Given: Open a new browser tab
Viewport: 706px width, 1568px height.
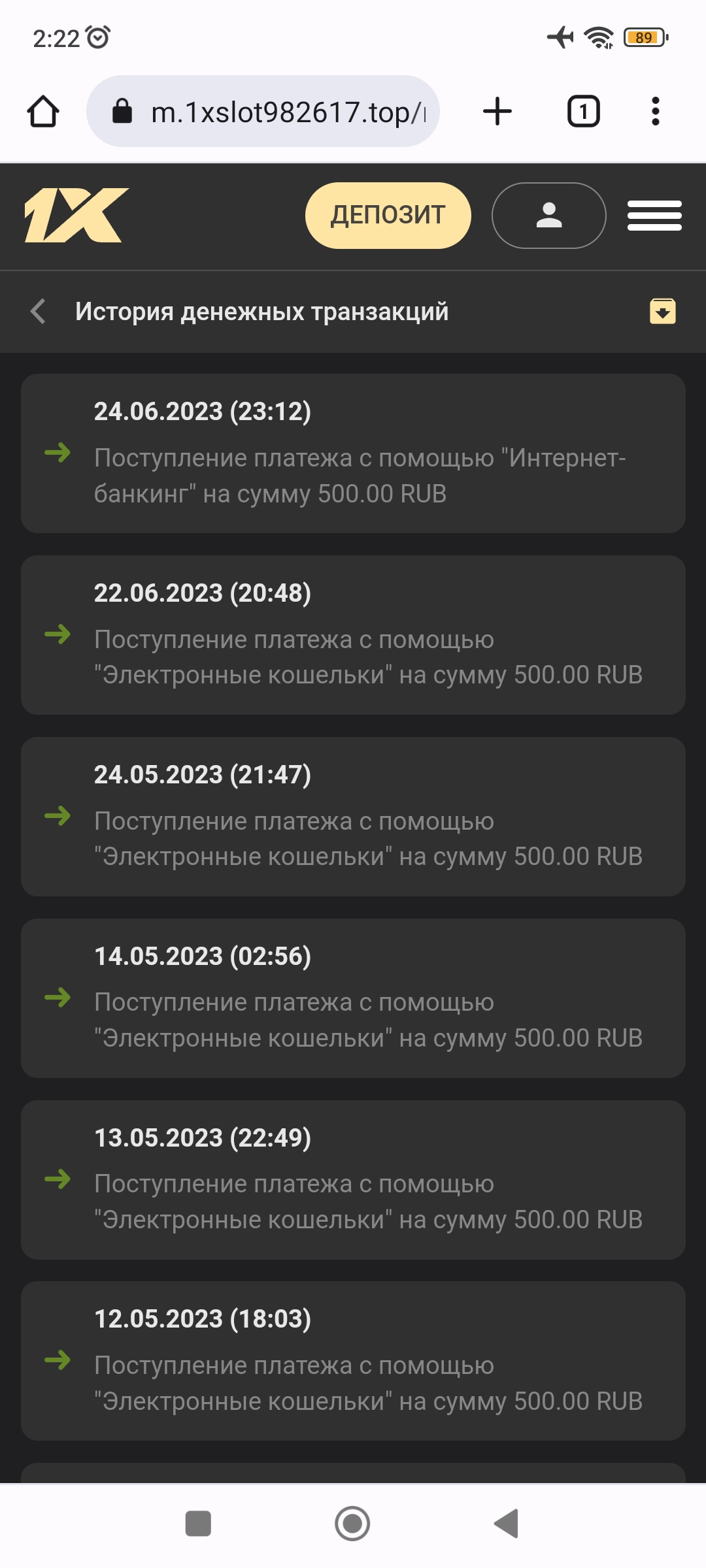Looking at the screenshot, I should (497, 111).
